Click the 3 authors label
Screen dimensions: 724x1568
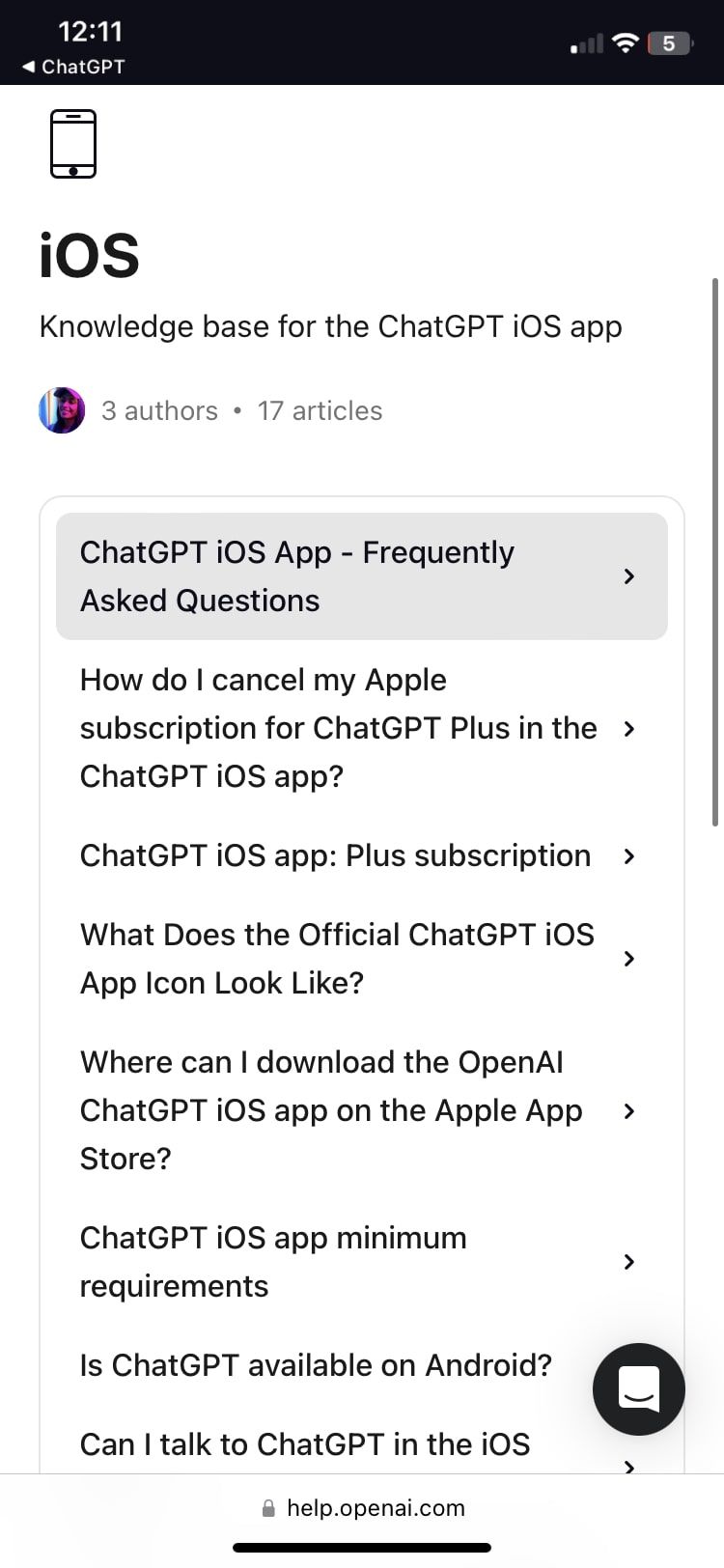click(x=159, y=409)
